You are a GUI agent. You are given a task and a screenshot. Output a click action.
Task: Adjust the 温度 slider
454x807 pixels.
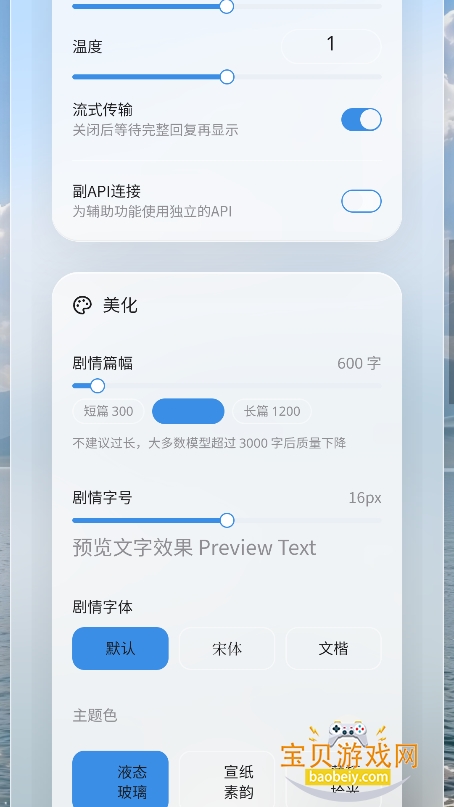pyautogui.click(x=227, y=77)
